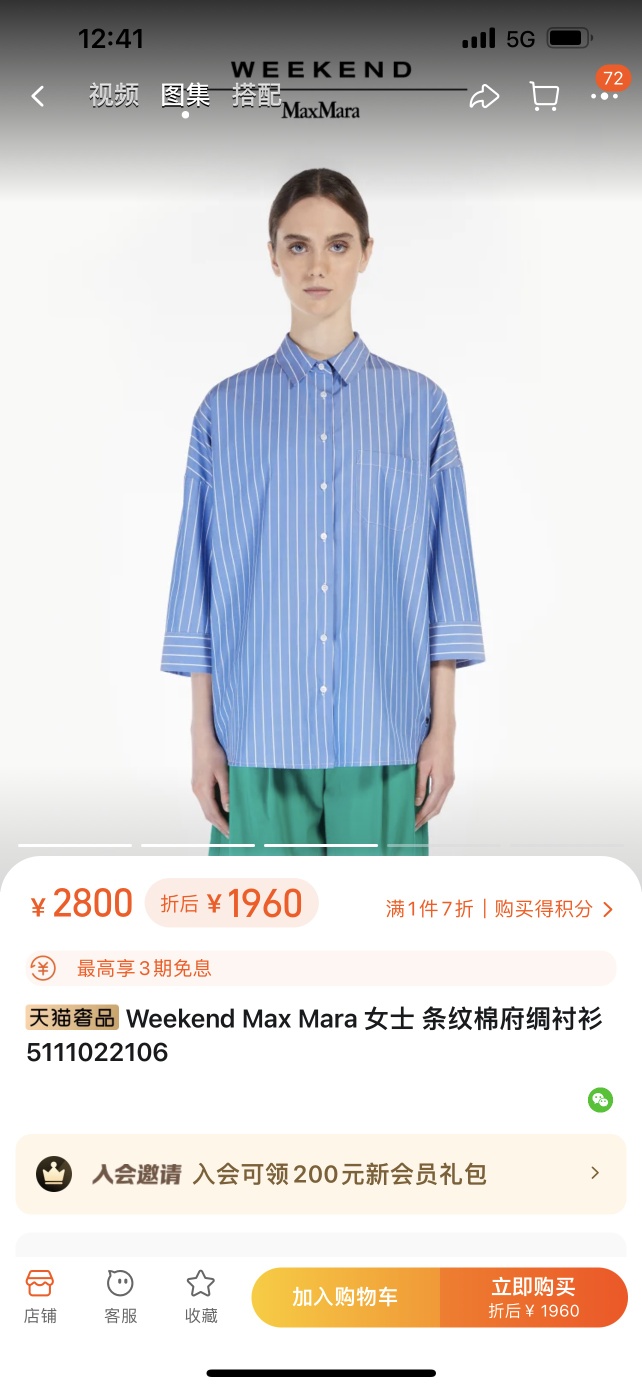Open the 入会邀请 membership gift banner

click(320, 1174)
